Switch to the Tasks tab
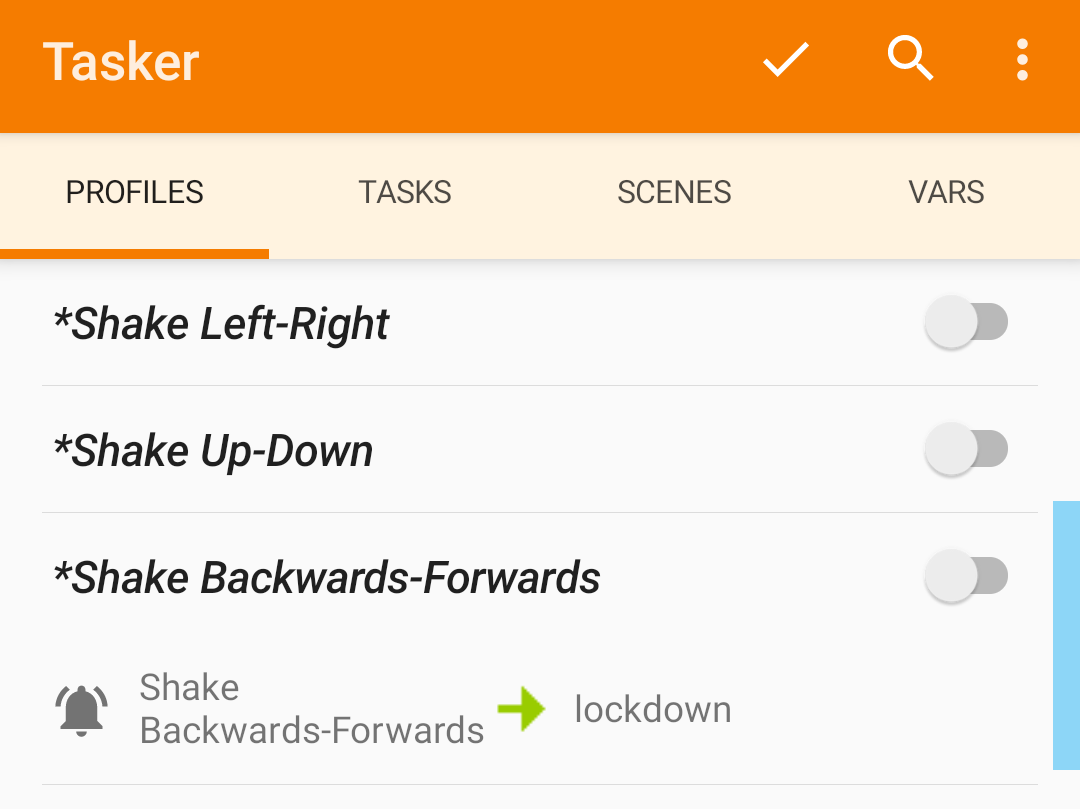The height and width of the screenshot is (809, 1080). (x=405, y=192)
